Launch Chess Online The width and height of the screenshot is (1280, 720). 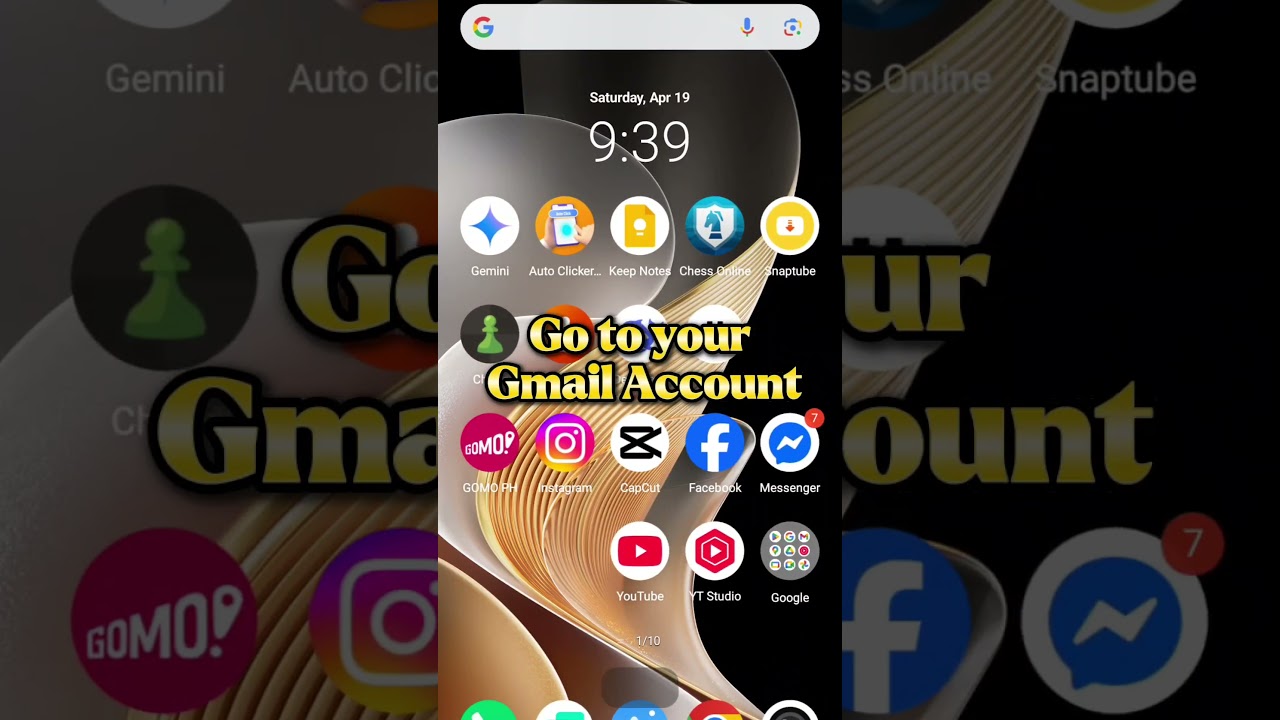coord(715,227)
